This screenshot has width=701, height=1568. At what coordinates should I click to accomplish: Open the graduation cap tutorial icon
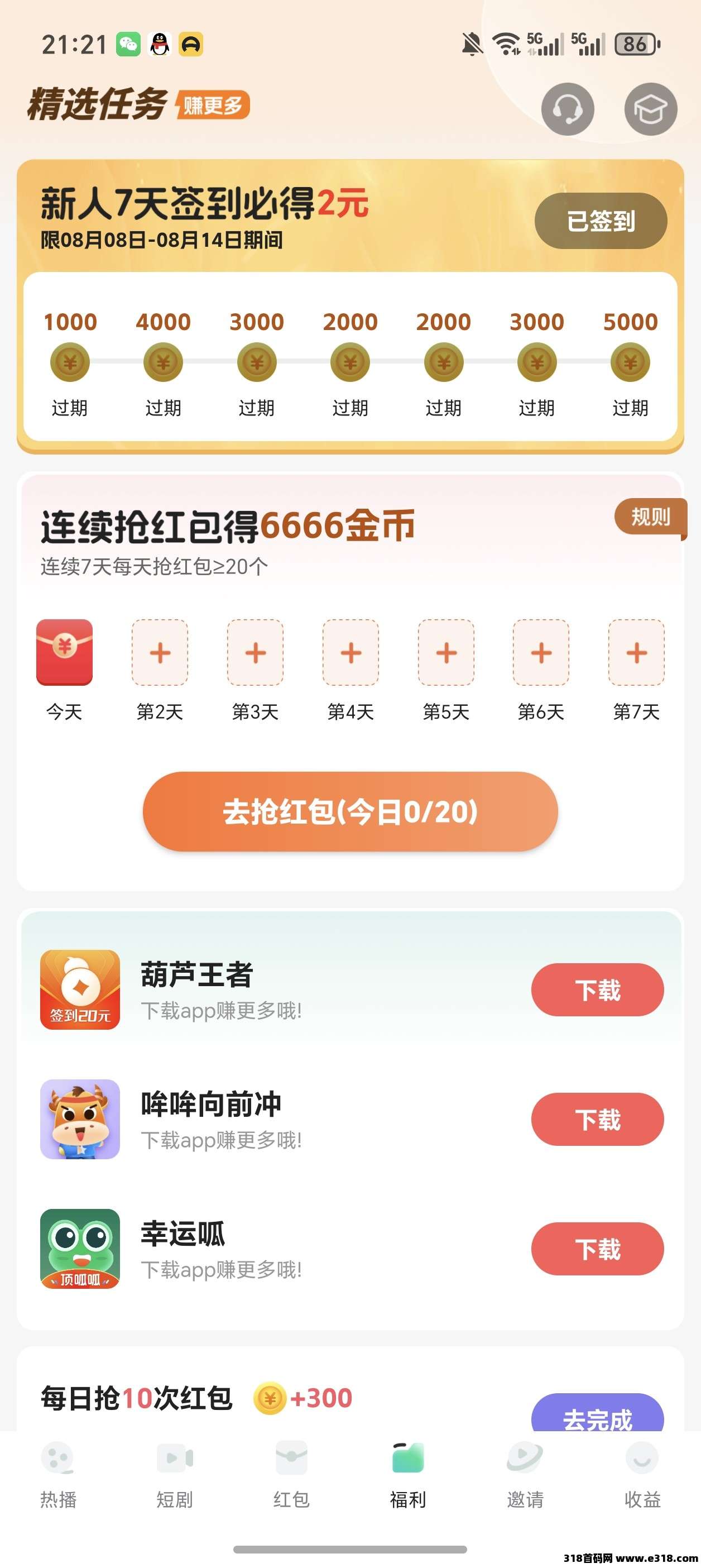(651, 109)
